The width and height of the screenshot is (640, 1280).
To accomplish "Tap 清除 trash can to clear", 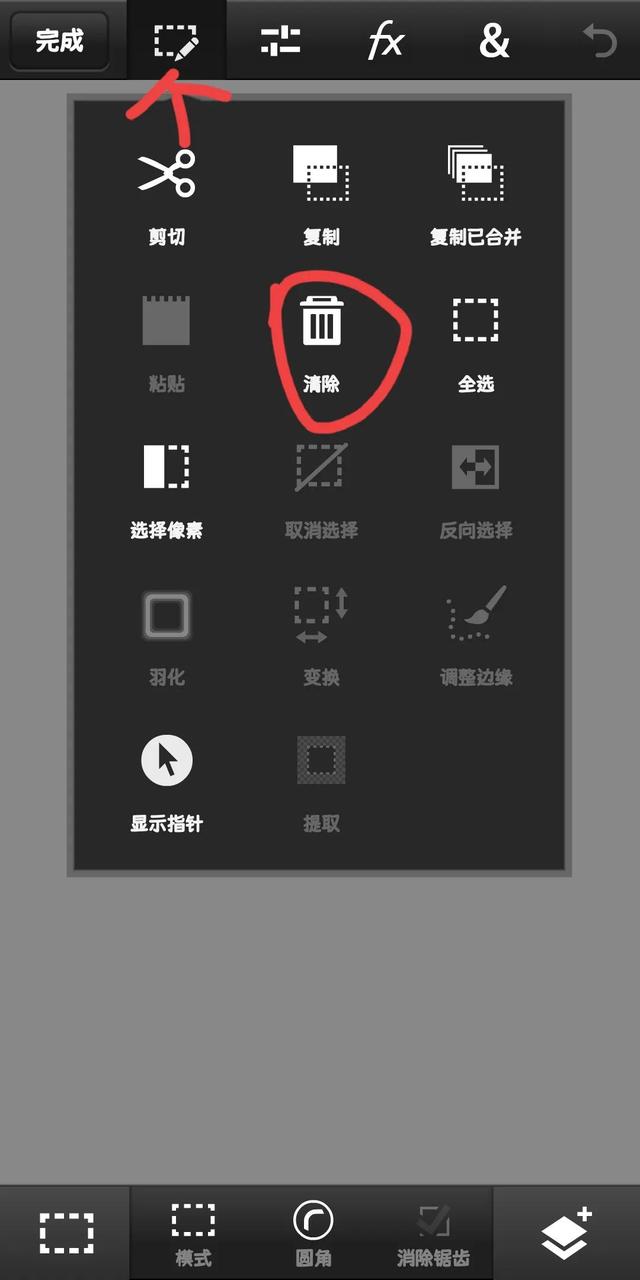I will [x=321, y=344].
